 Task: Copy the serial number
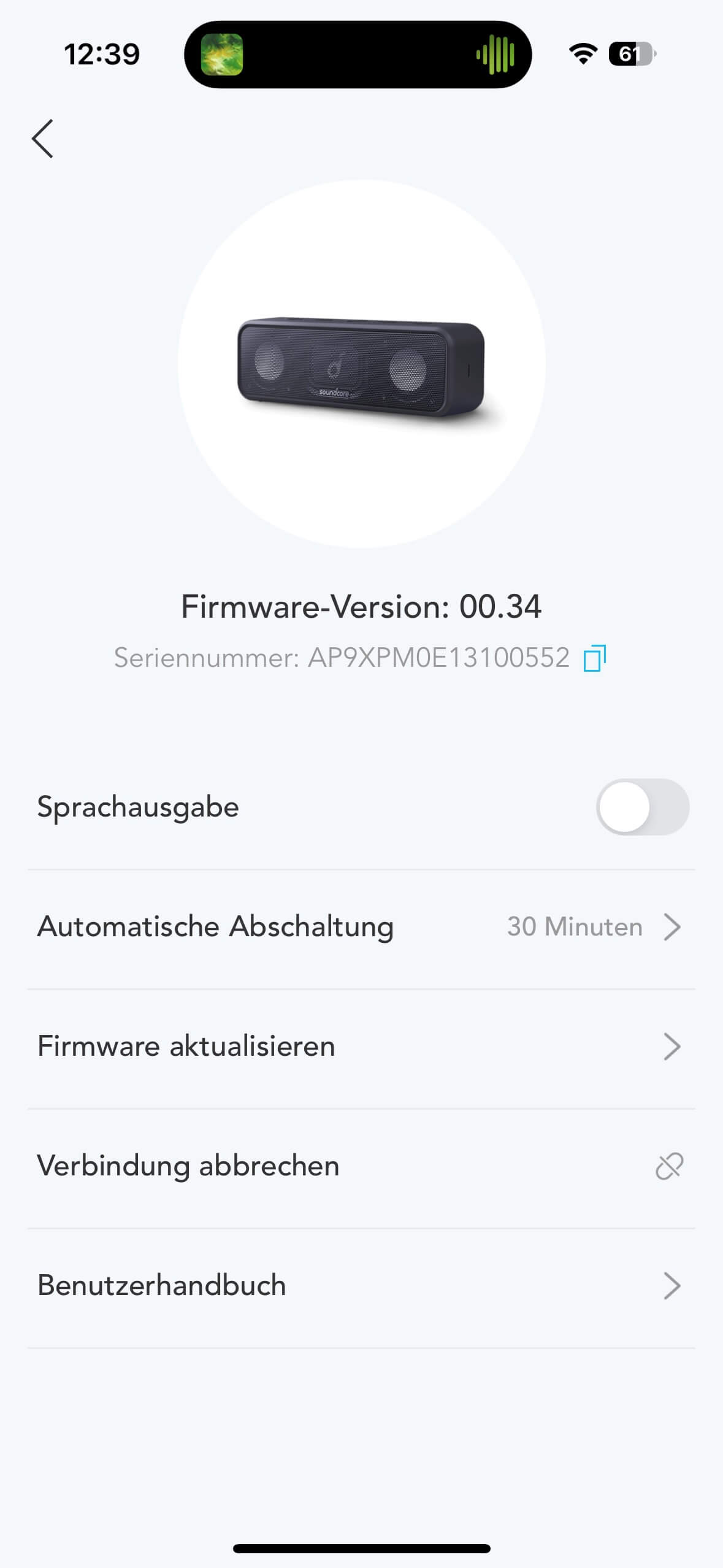click(x=594, y=658)
